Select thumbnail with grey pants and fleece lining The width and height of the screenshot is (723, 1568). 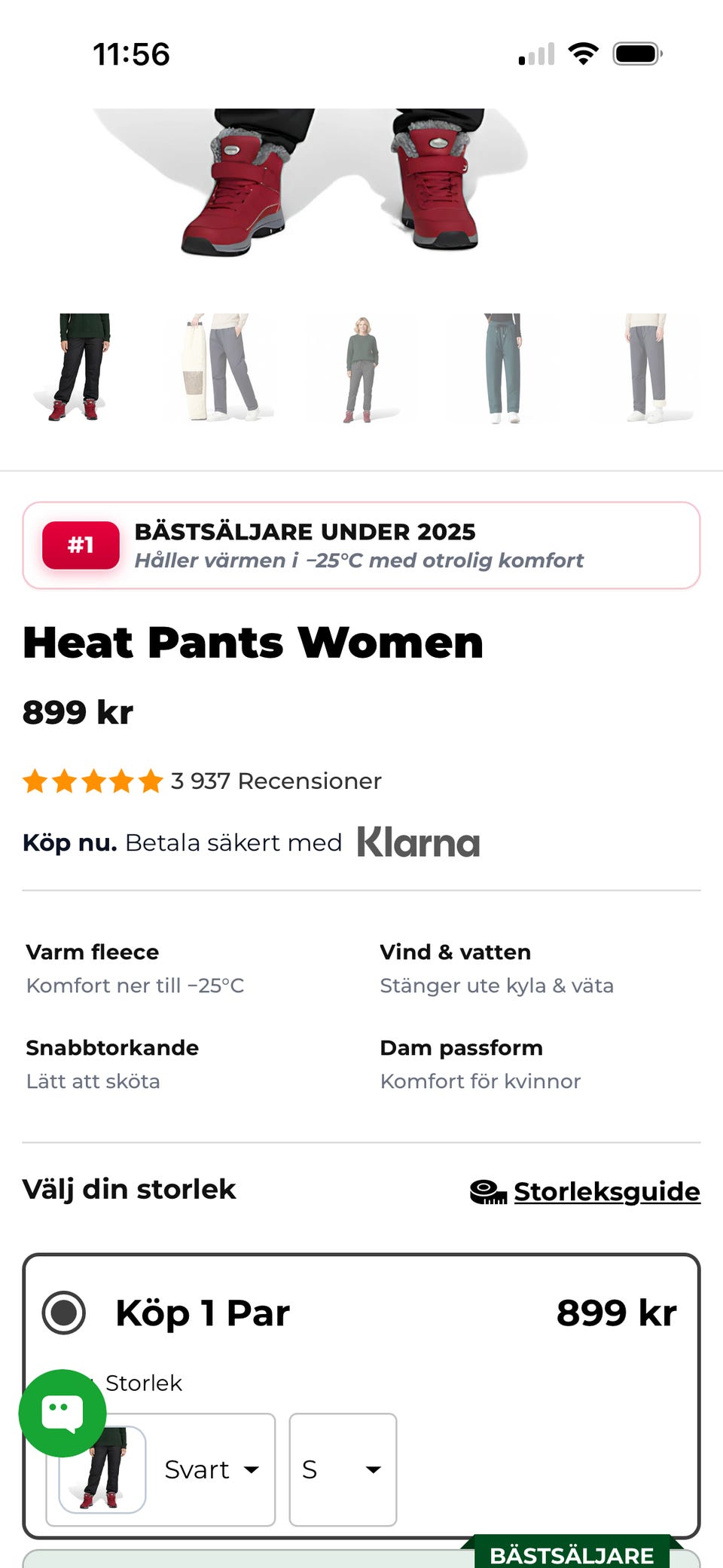point(219,367)
